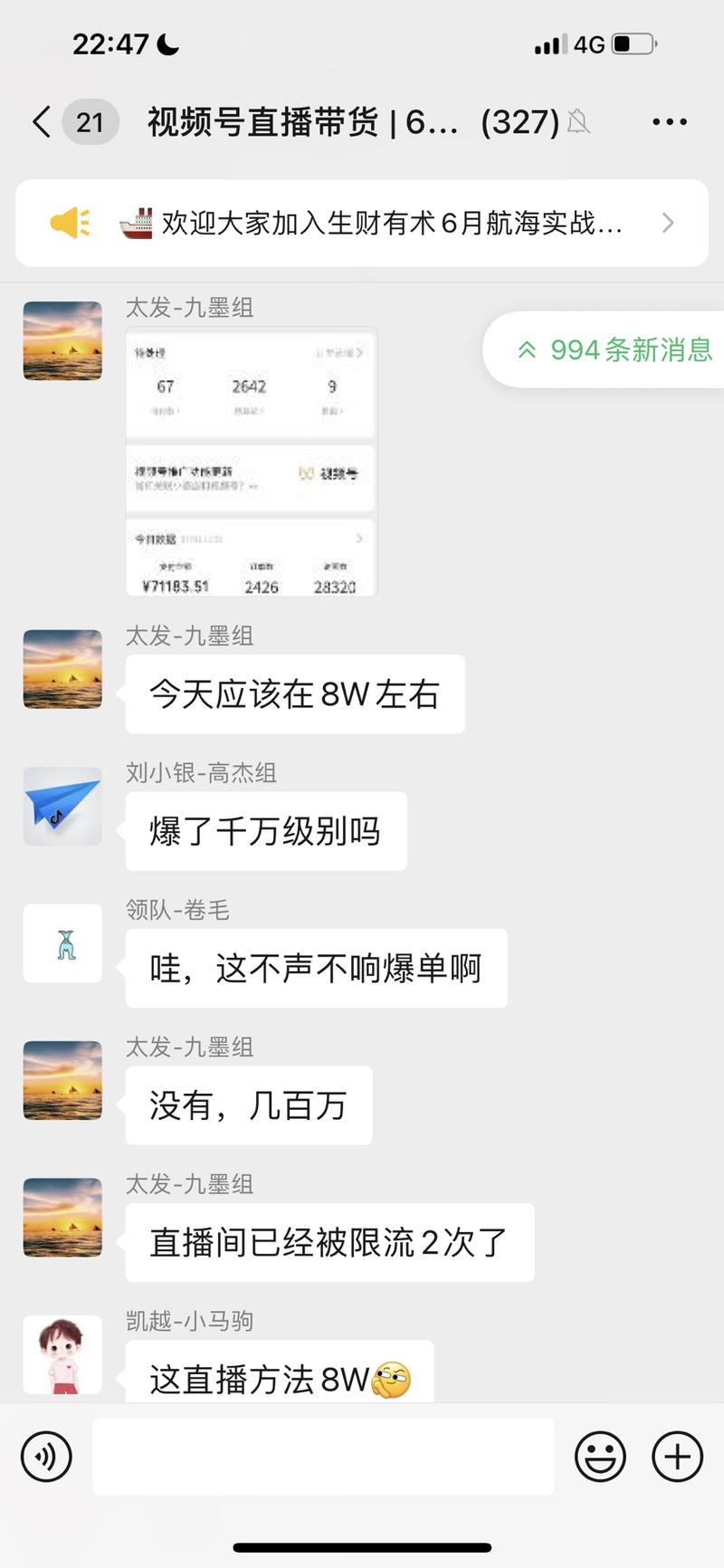Tap the double-chevron on new messages pill
This screenshot has width=724, height=1568.
pyautogui.click(x=528, y=350)
